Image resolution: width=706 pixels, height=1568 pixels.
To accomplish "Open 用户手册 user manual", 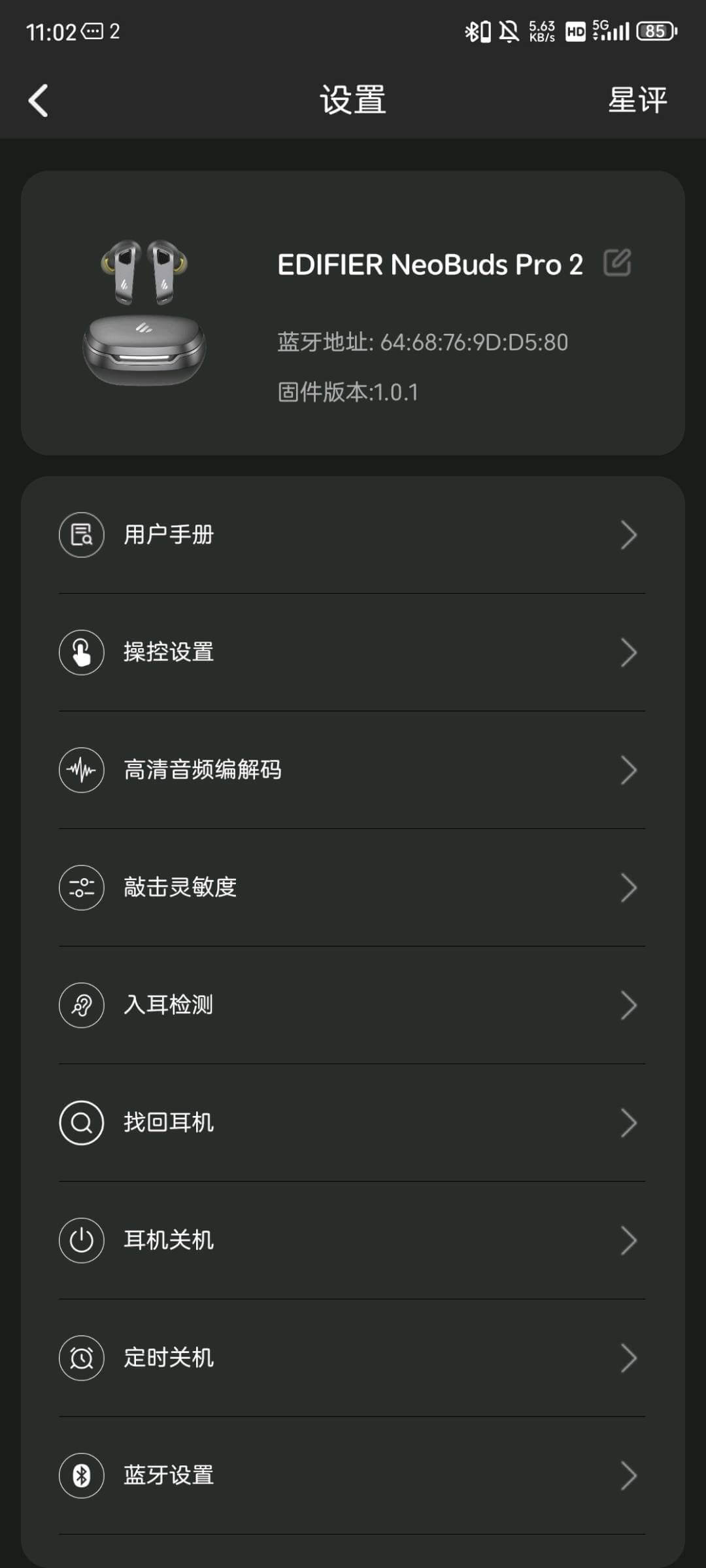I will (x=352, y=535).
